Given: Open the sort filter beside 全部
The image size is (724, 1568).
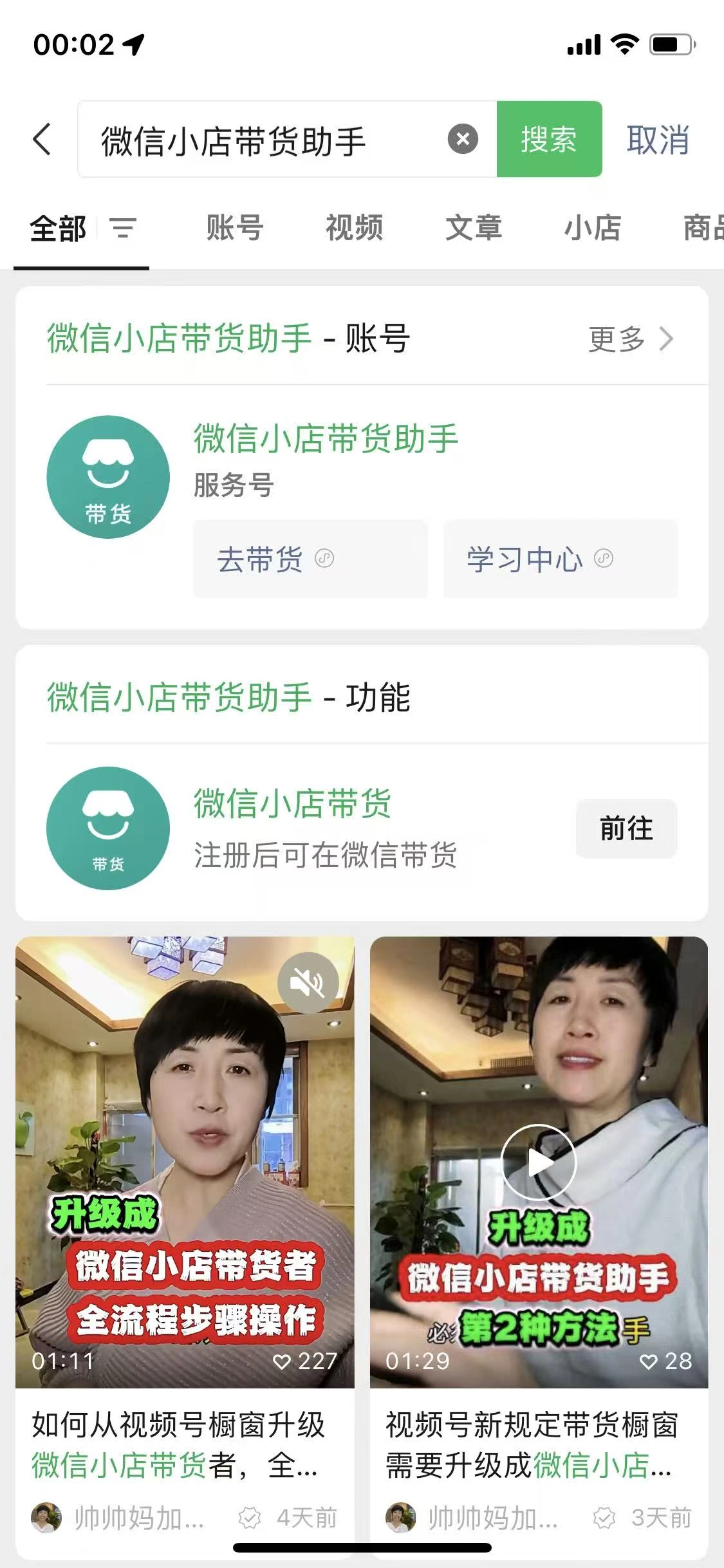Looking at the screenshot, I should tap(122, 229).
